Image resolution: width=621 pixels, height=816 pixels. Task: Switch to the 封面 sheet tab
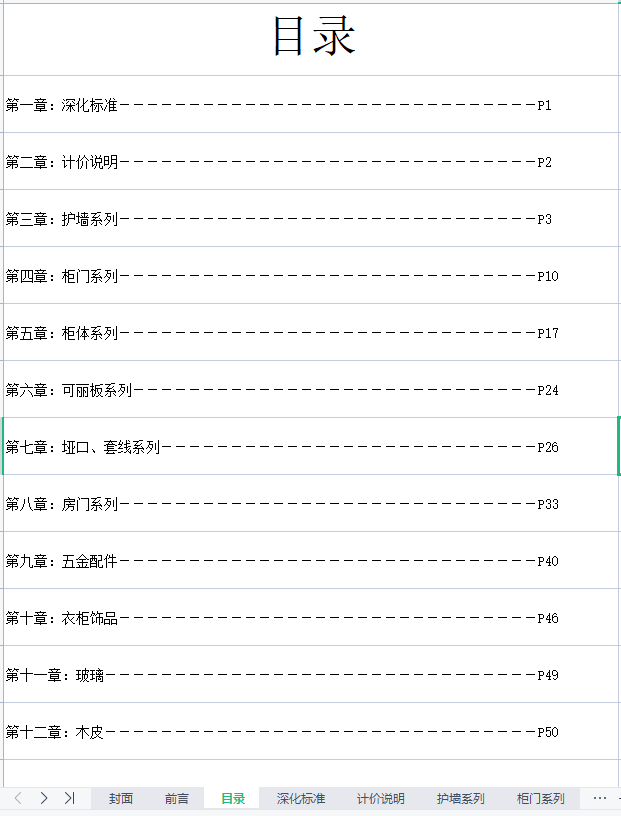tap(121, 798)
